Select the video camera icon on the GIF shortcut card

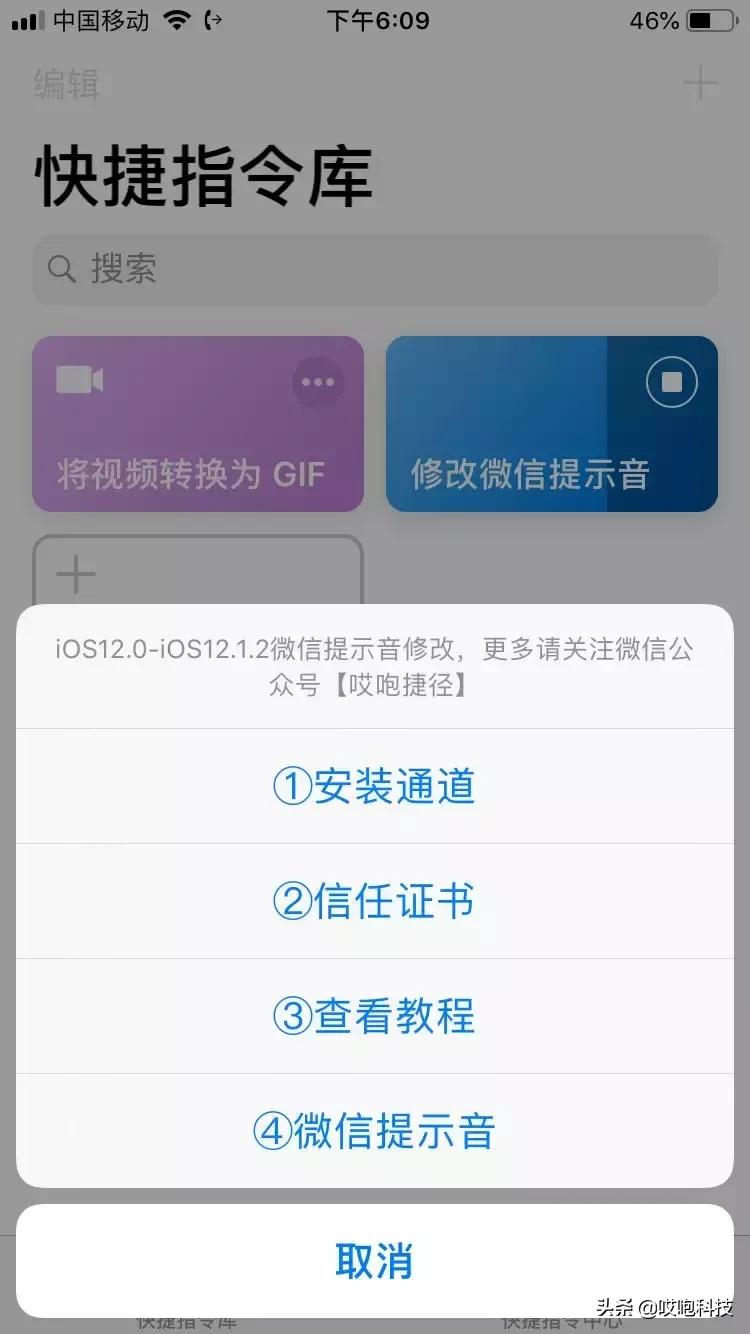pyautogui.click(x=83, y=380)
